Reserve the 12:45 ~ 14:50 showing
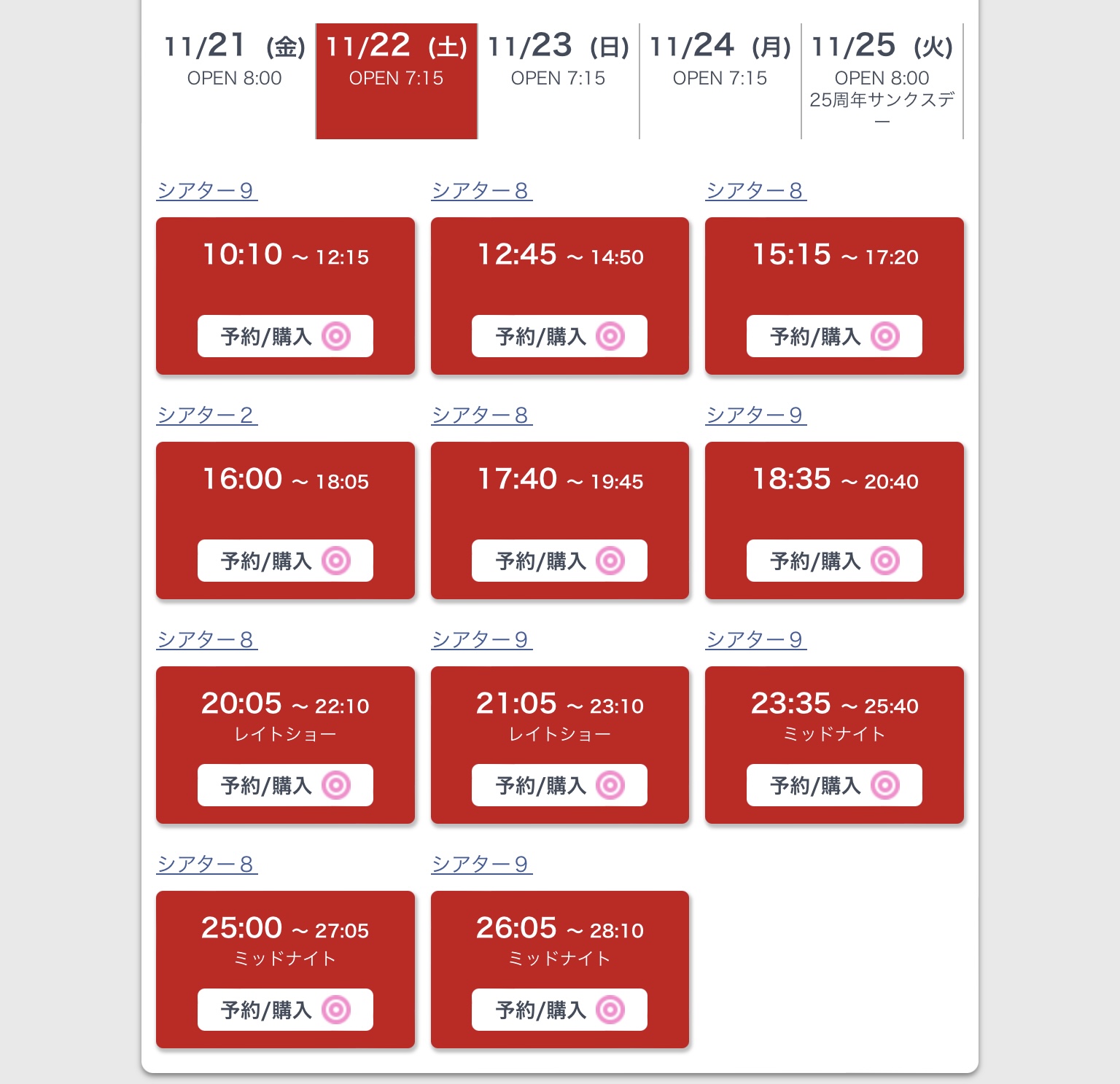The height and width of the screenshot is (1084, 1120). click(x=559, y=336)
